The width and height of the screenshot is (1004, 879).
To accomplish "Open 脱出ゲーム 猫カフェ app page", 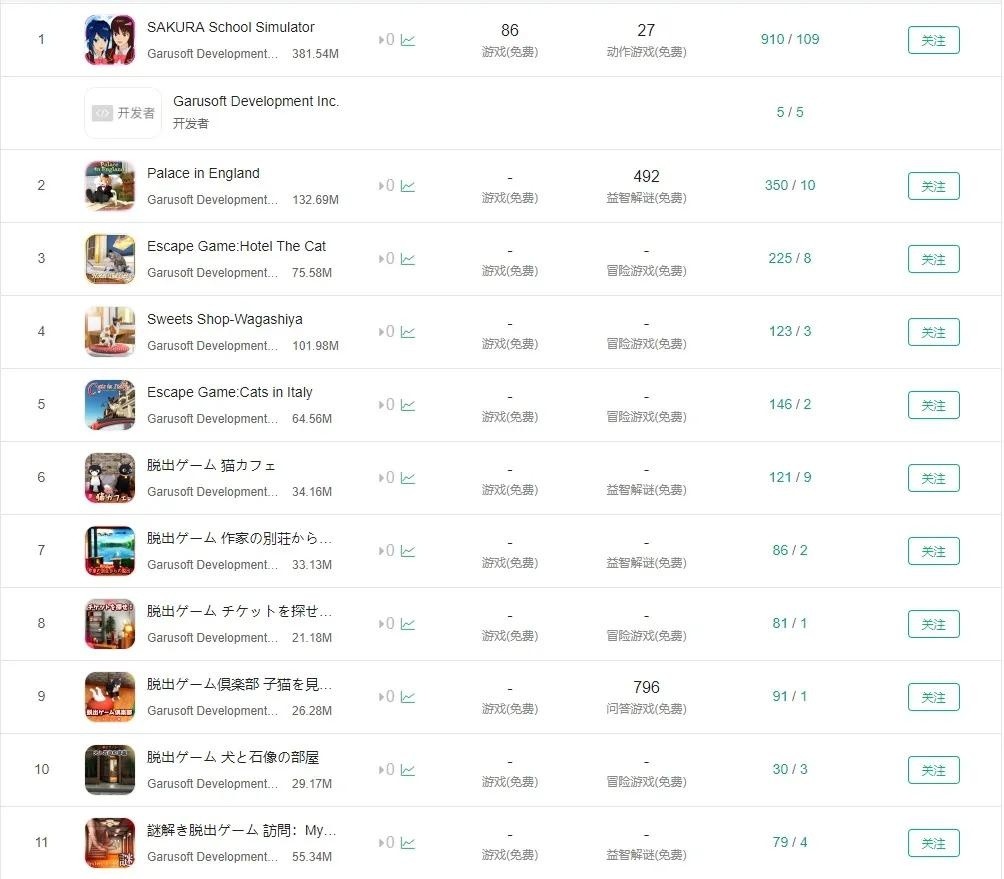I will click(211, 466).
